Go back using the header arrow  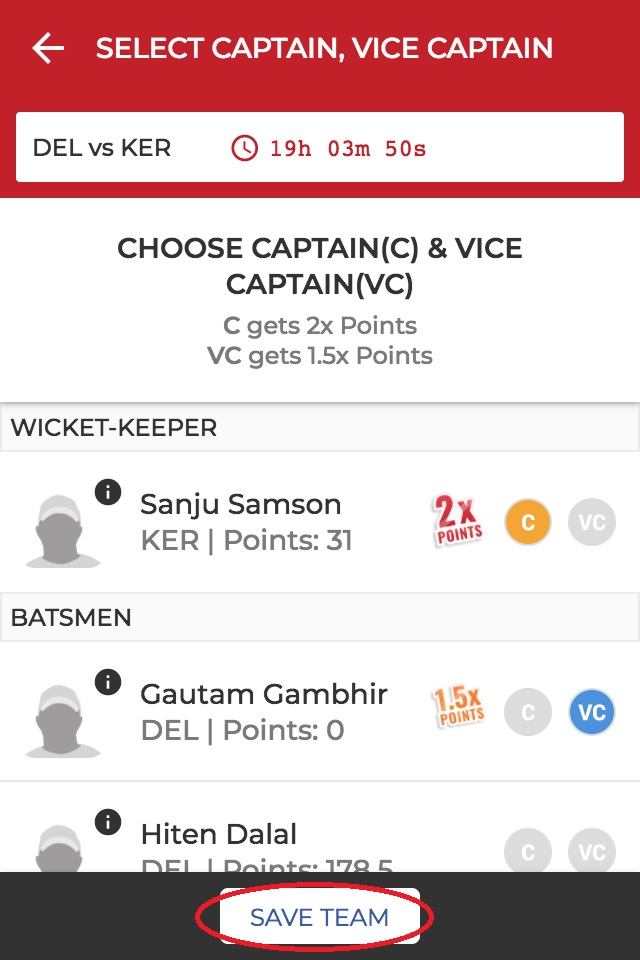click(x=48, y=48)
